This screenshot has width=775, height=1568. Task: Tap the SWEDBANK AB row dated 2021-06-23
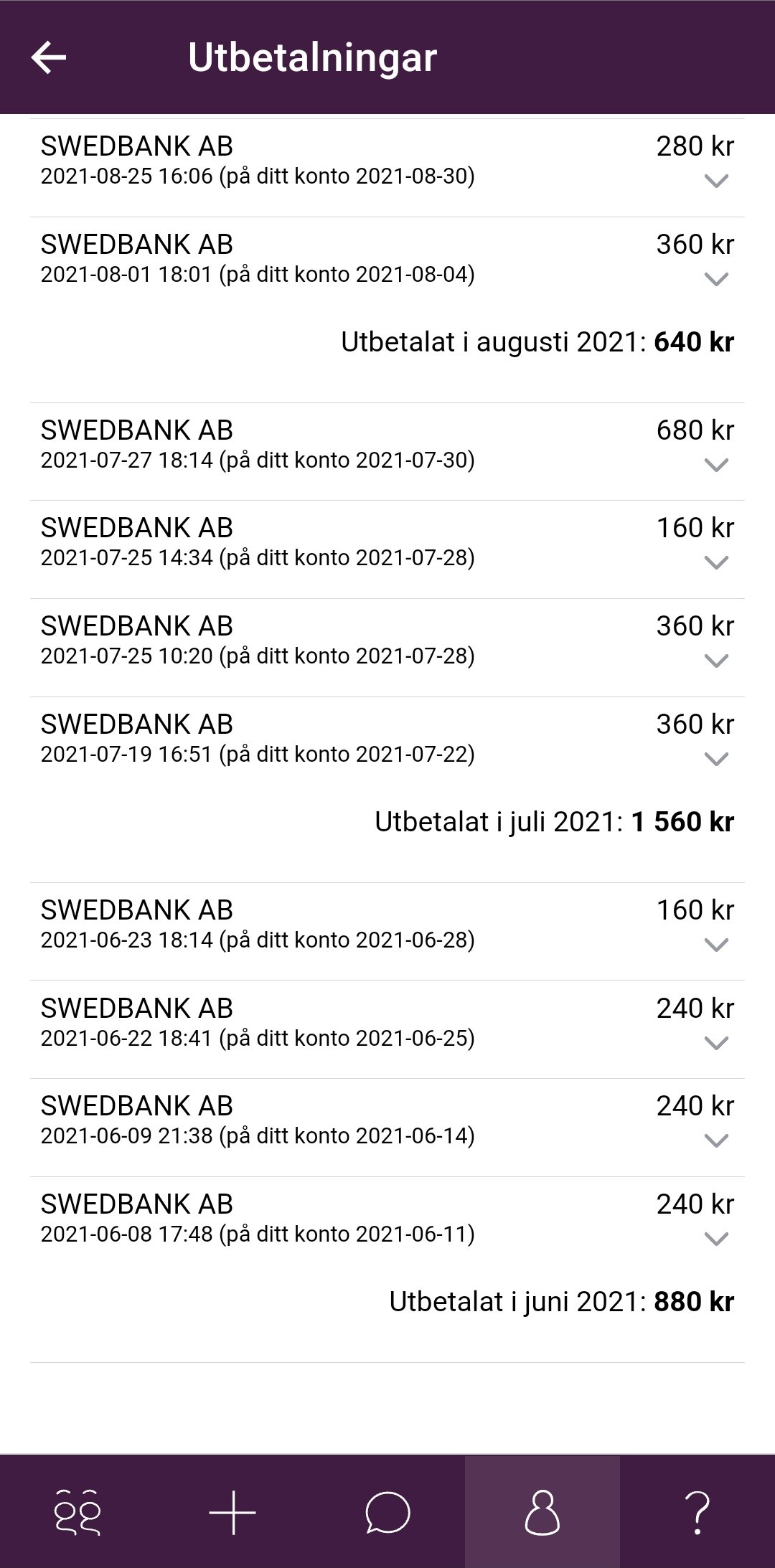click(287, 925)
